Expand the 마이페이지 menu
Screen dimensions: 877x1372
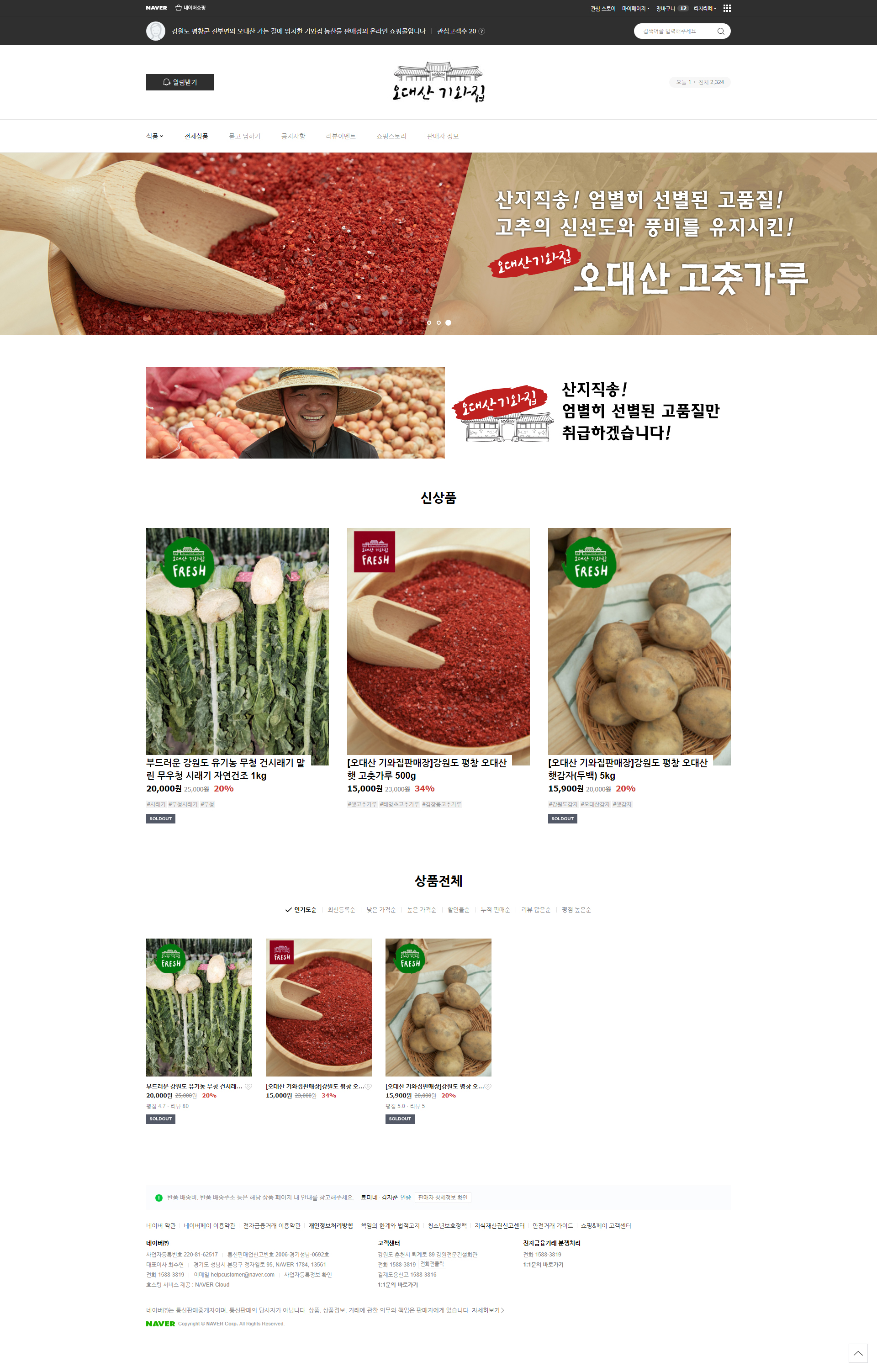(x=635, y=9)
